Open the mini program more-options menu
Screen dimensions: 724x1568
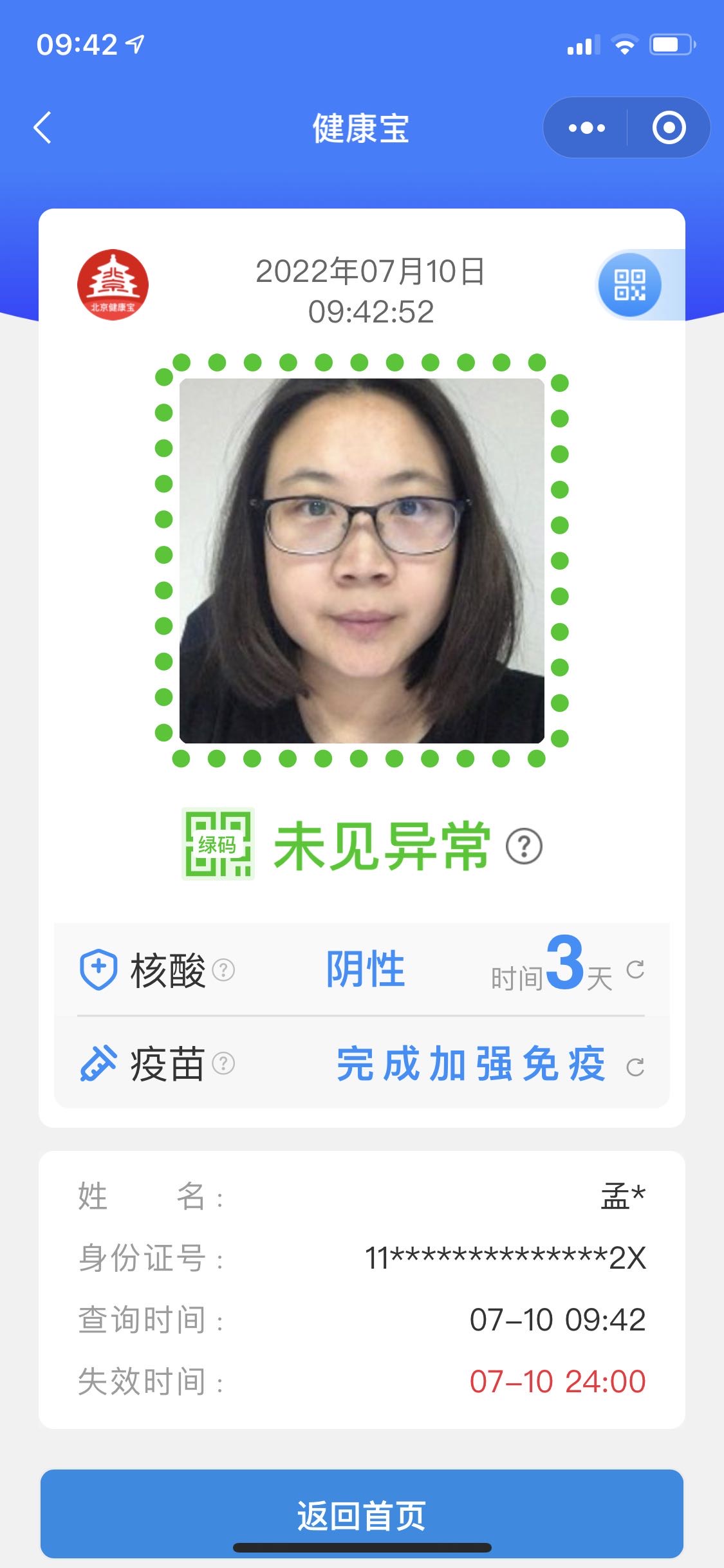coord(586,127)
